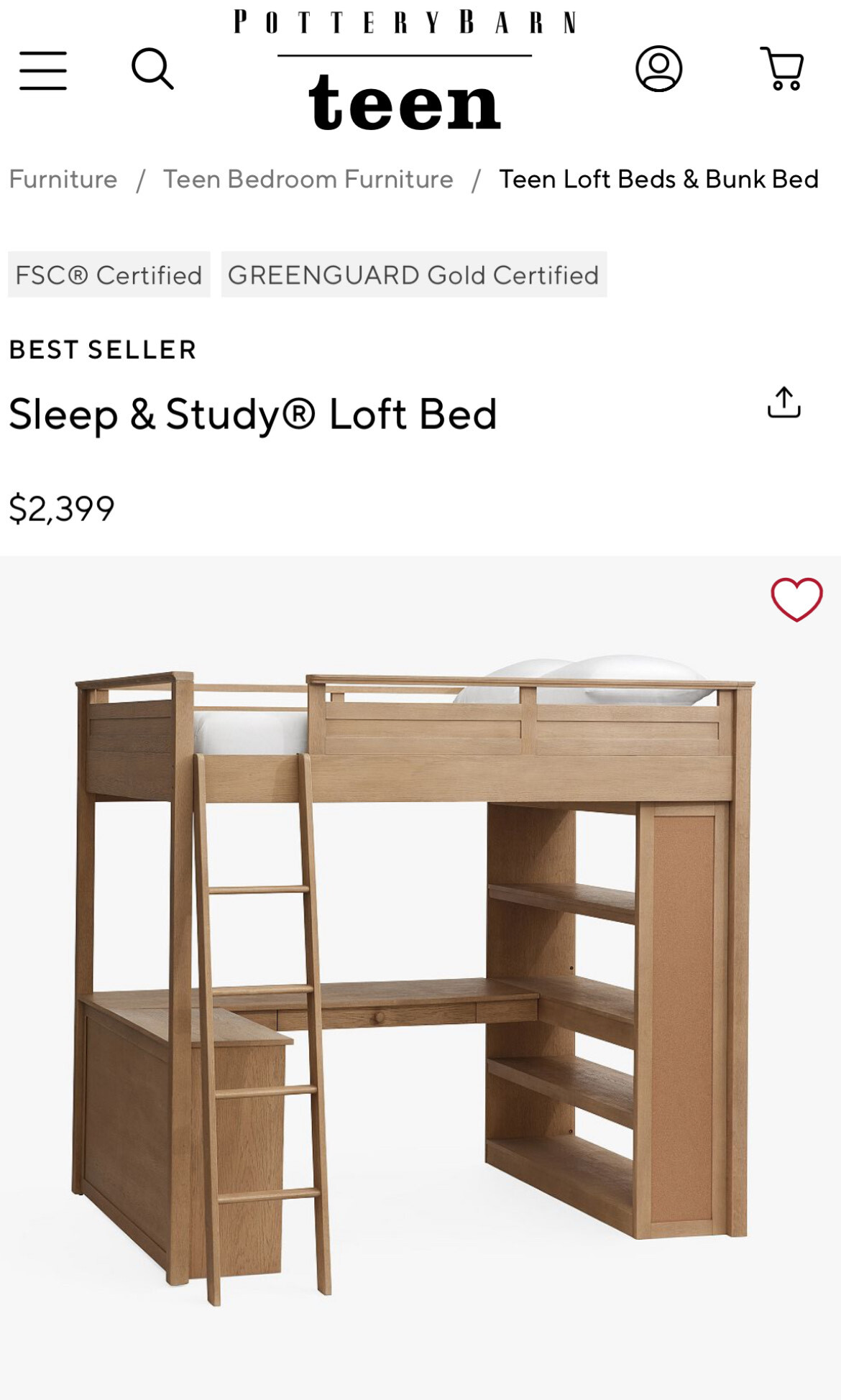Open Teen Loft Beds & Bunk Bed breadcrumb
The height and width of the screenshot is (1400, 841).
click(658, 179)
